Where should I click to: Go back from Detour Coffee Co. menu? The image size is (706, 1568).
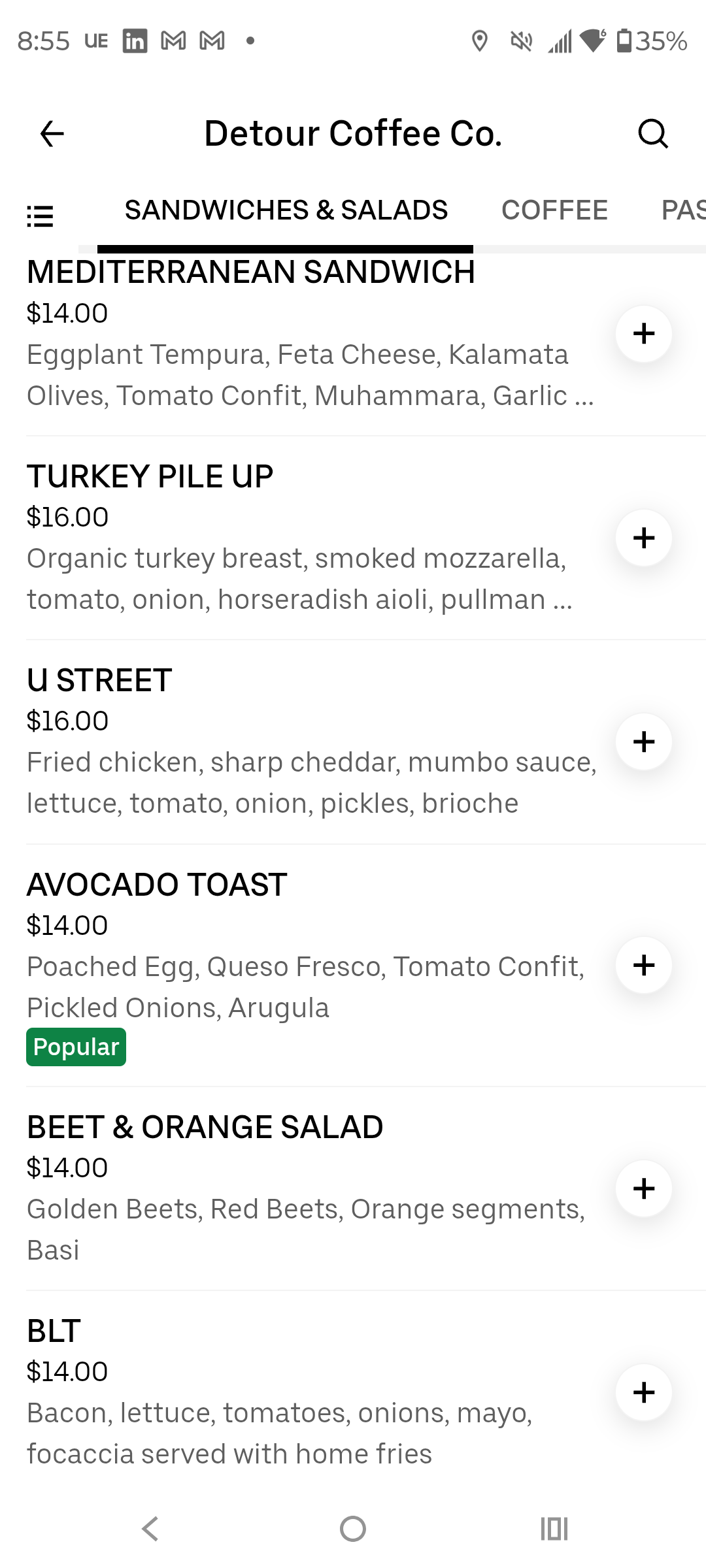coord(52,134)
